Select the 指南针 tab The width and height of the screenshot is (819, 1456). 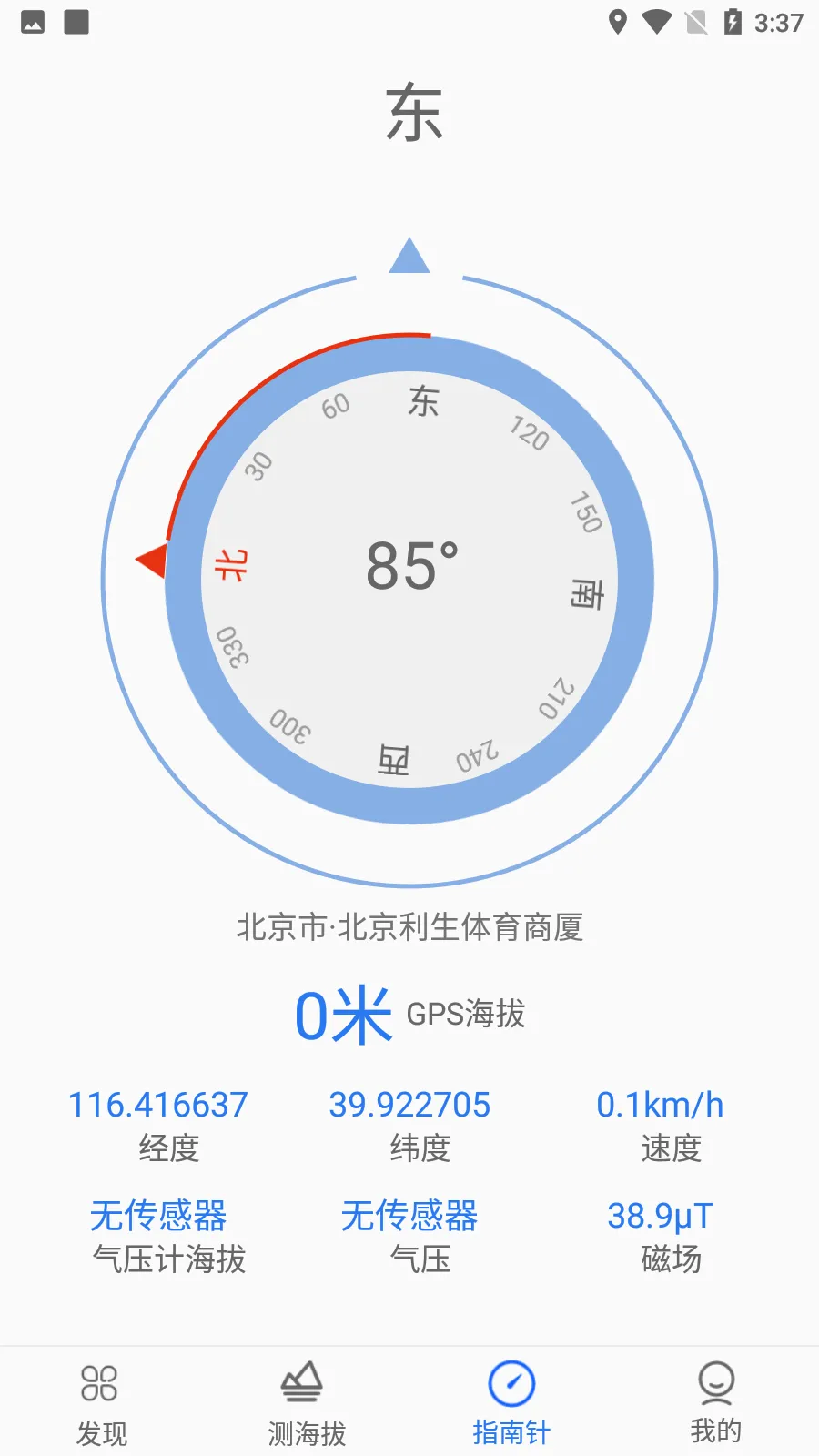pos(511,1402)
